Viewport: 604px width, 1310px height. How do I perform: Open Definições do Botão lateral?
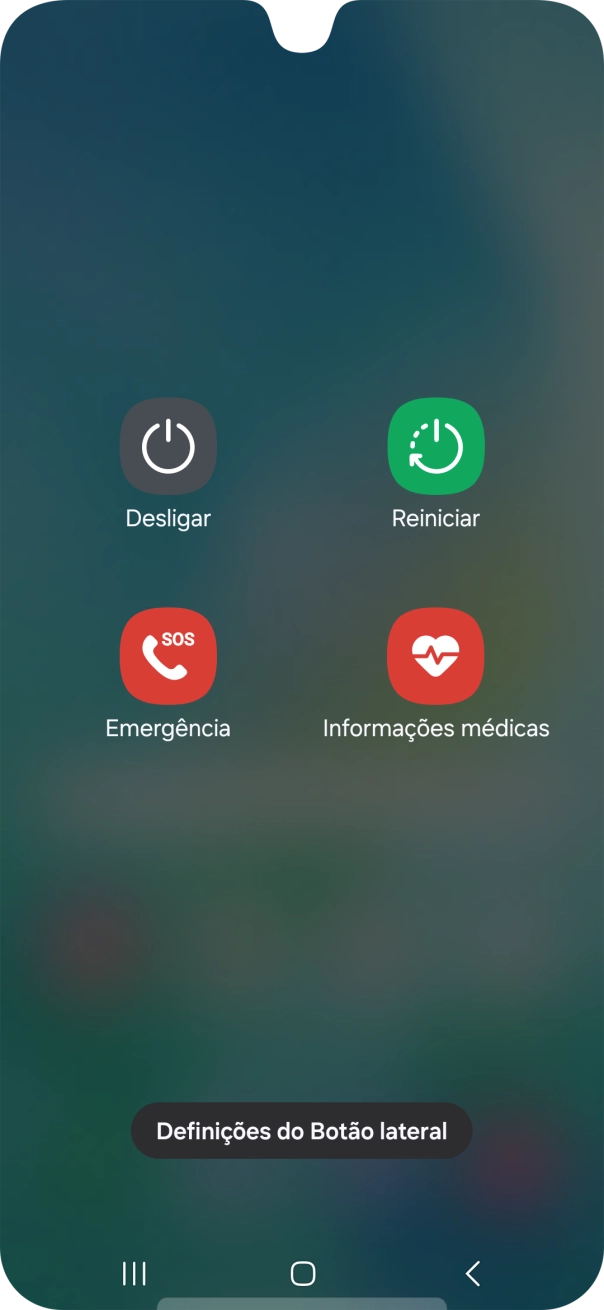[x=301, y=1131]
